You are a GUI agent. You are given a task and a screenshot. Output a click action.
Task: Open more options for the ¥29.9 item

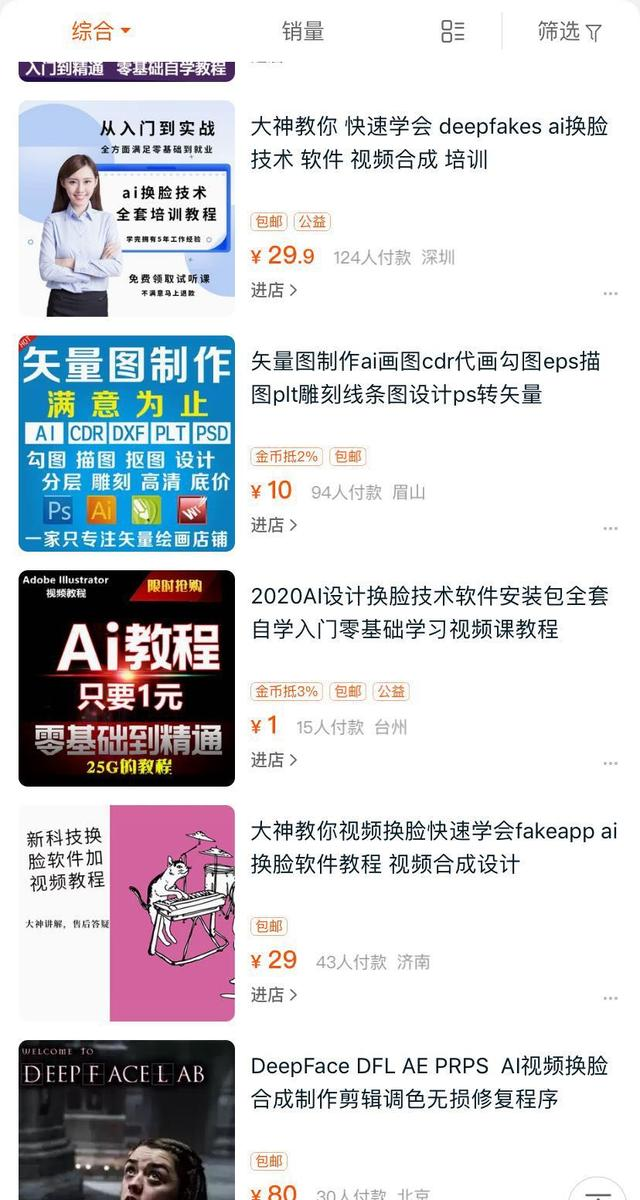(x=610, y=294)
